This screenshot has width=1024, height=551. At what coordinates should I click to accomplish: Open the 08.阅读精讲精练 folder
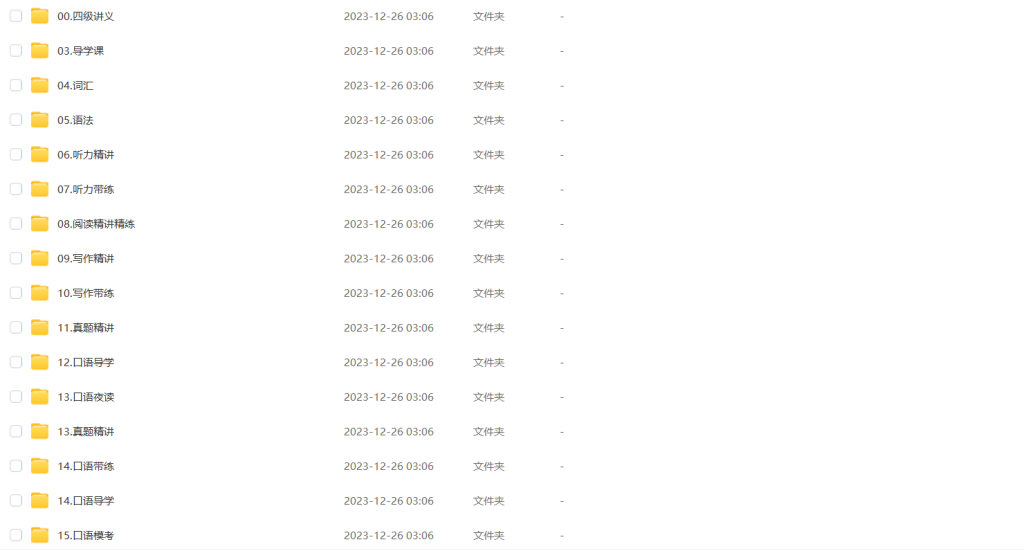[x=95, y=224]
